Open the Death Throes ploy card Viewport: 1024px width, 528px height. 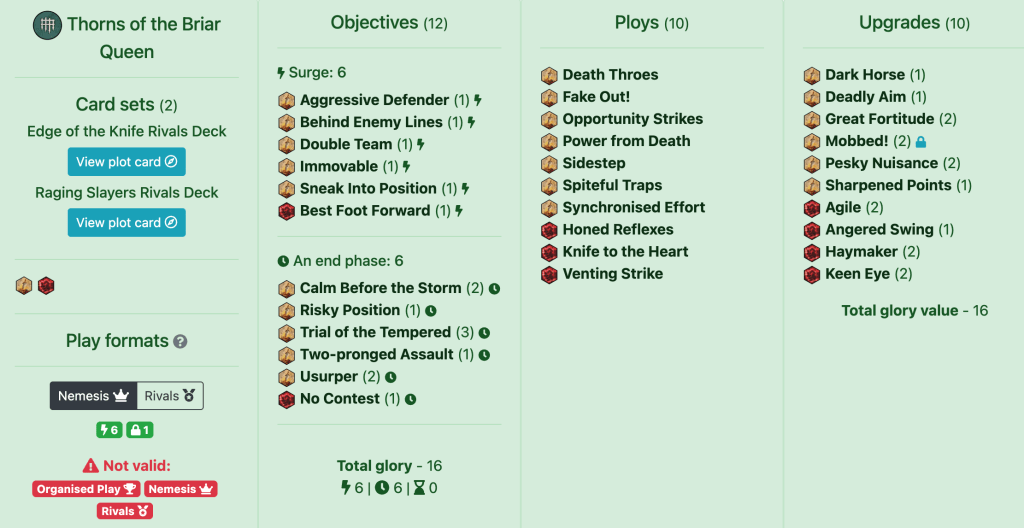(610, 75)
